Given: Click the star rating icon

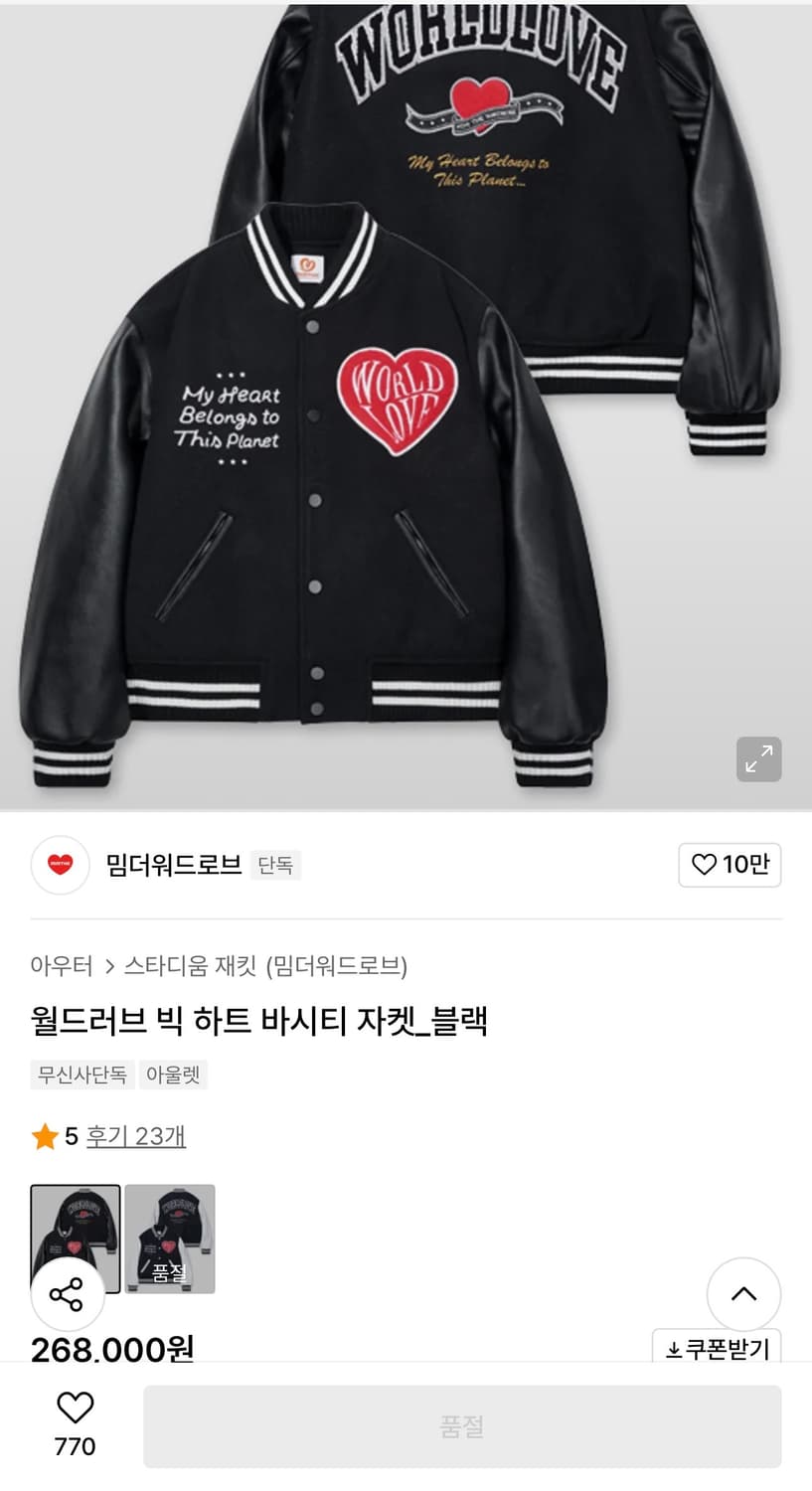Looking at the screenshot, I should coord(46,1136).
